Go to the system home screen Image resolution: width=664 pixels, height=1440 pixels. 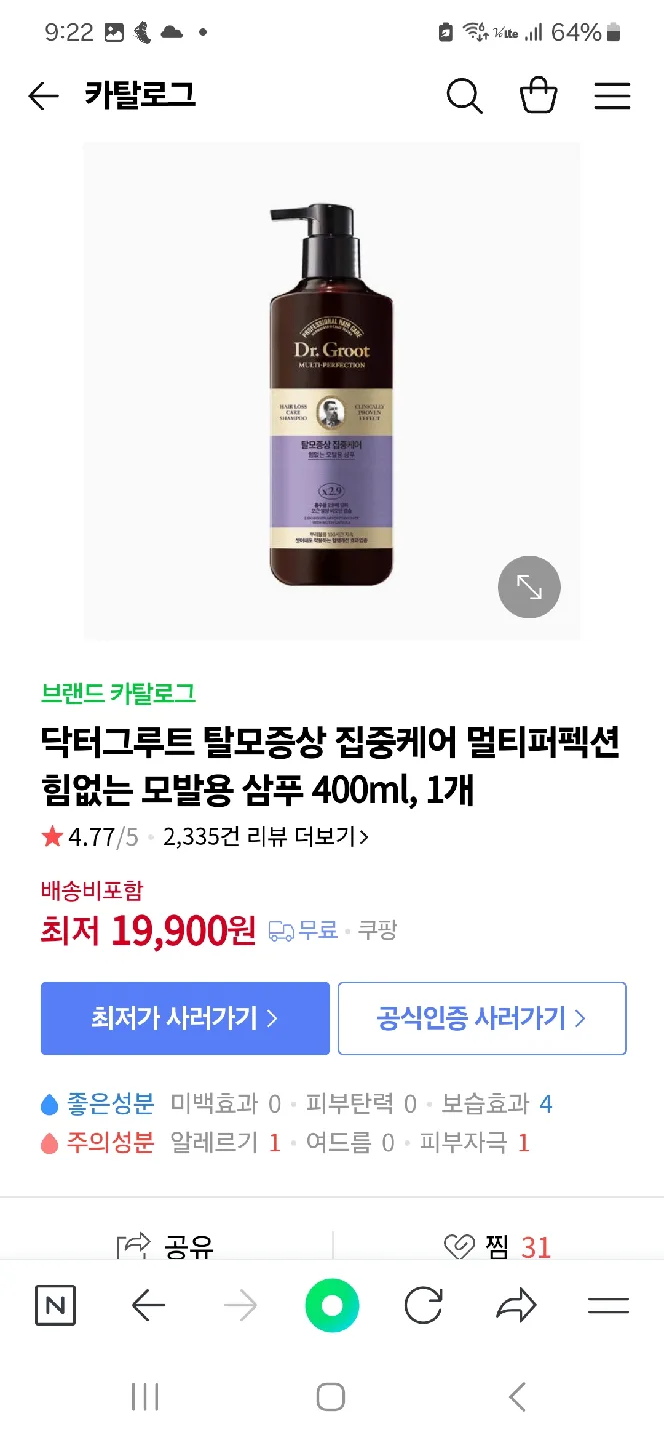pos(331,1397)
